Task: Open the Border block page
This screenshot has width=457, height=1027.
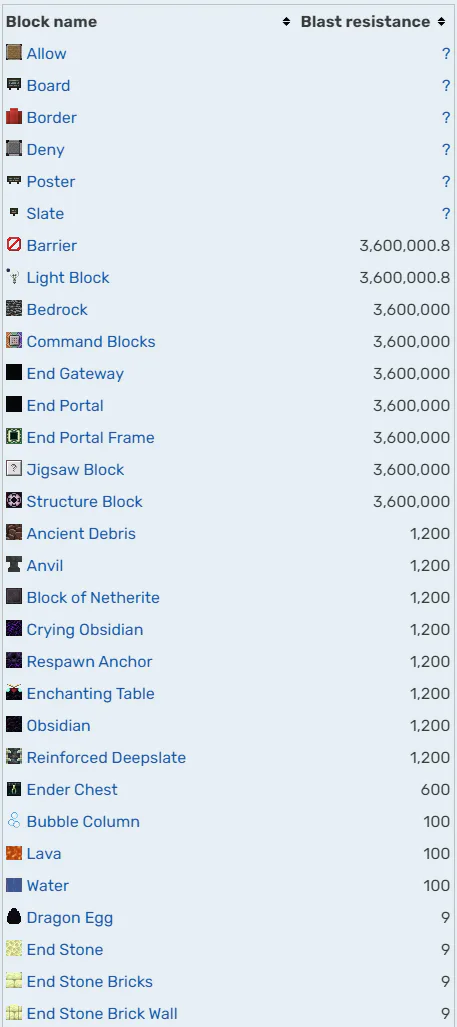Action: pos(51,118)
